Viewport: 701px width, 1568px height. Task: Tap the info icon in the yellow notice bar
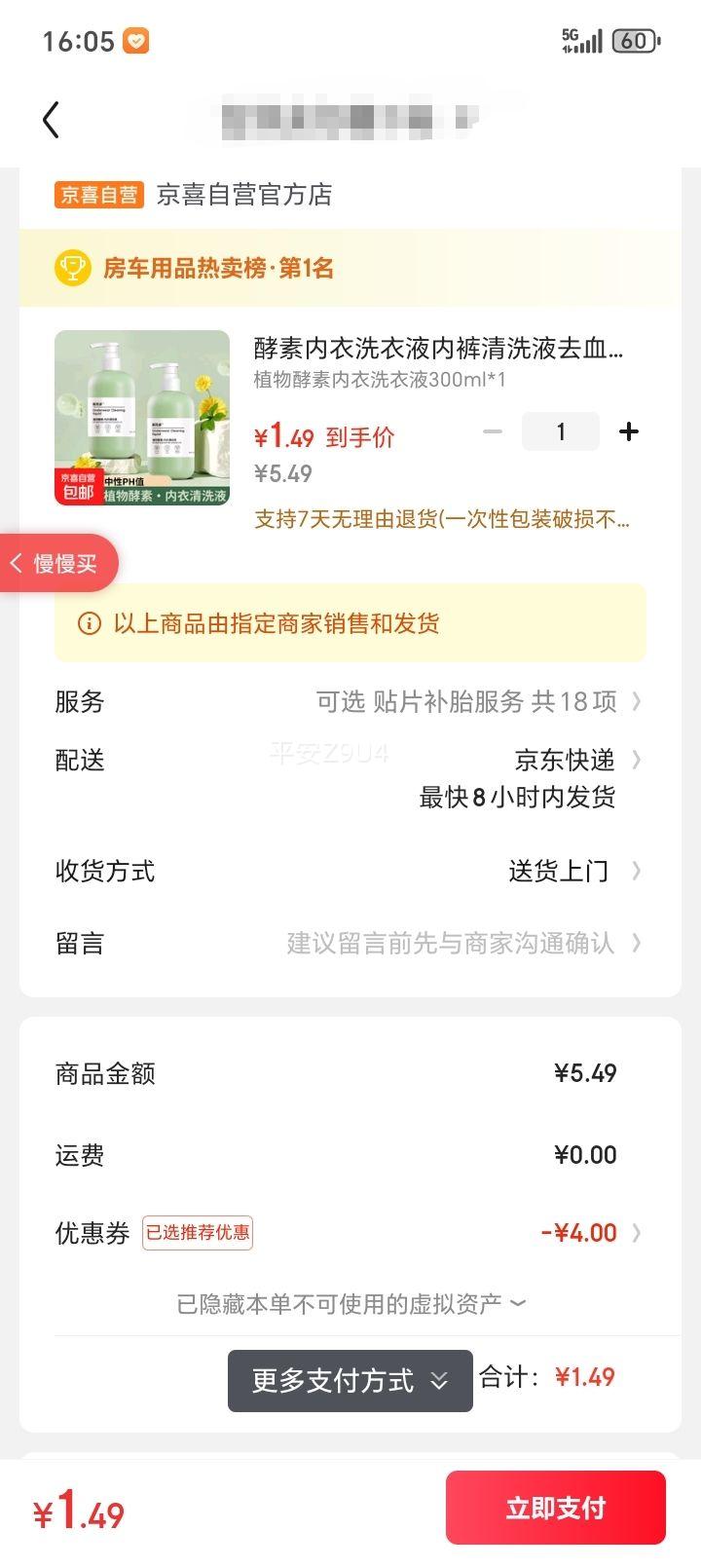(90, 623)
